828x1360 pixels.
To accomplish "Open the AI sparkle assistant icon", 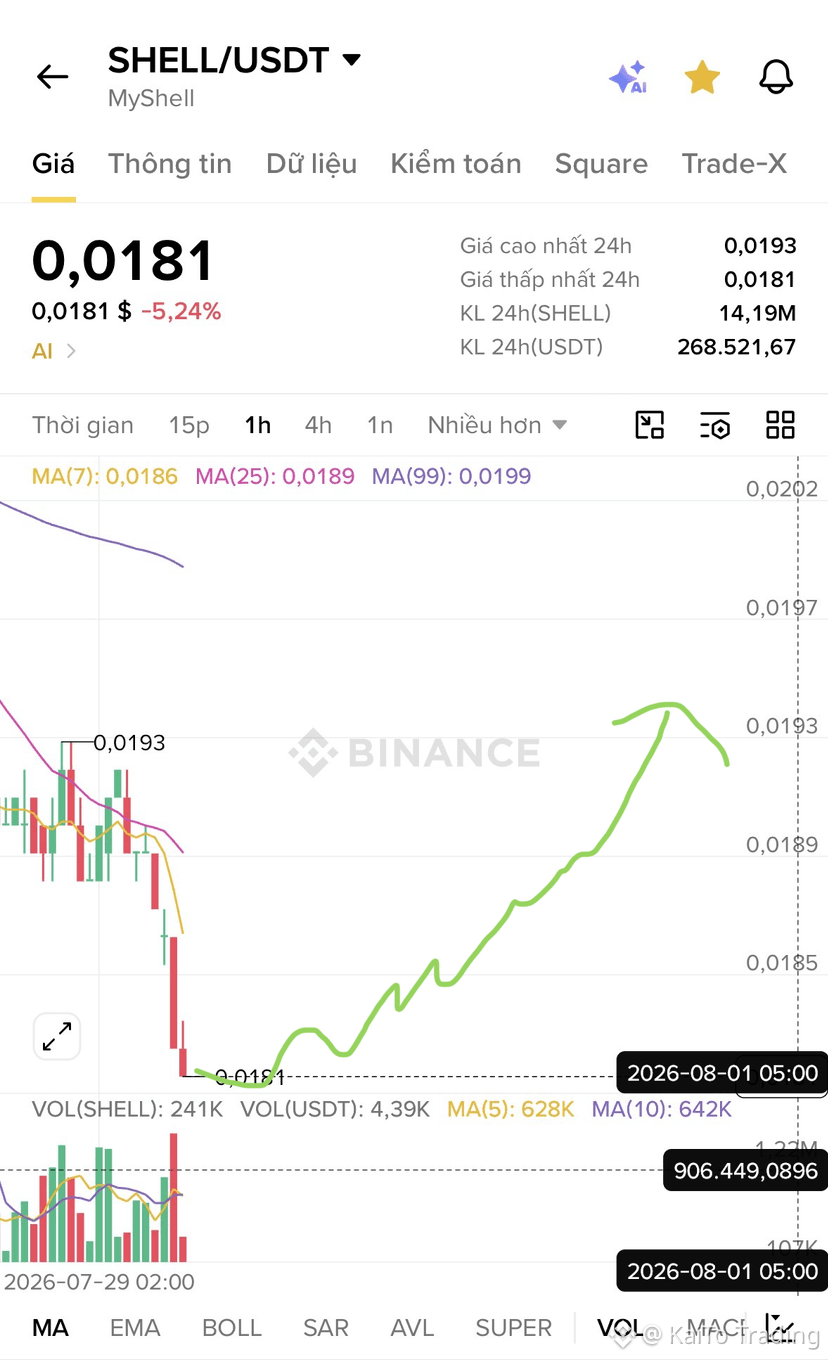I will [628, 77].
